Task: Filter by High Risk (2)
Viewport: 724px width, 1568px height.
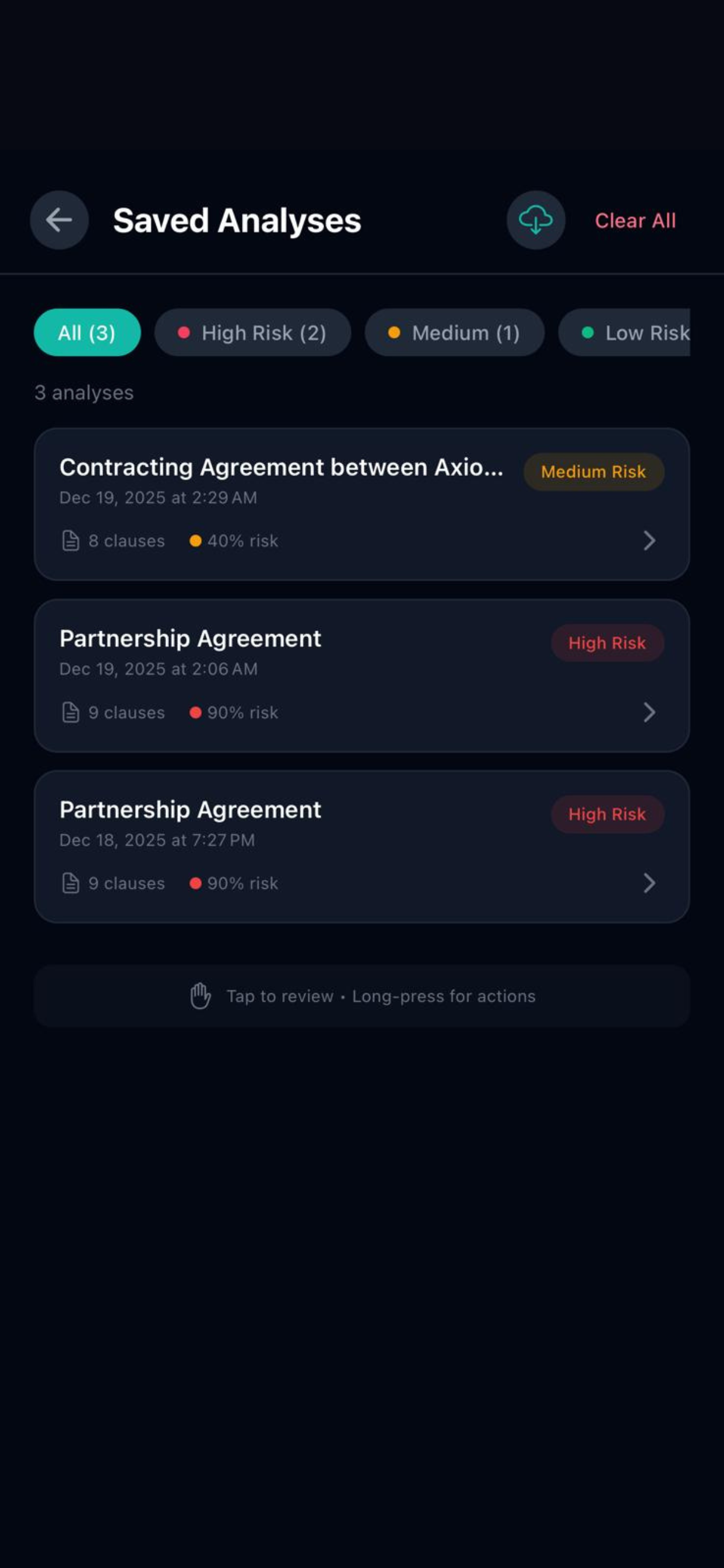Action: (252, 332)
